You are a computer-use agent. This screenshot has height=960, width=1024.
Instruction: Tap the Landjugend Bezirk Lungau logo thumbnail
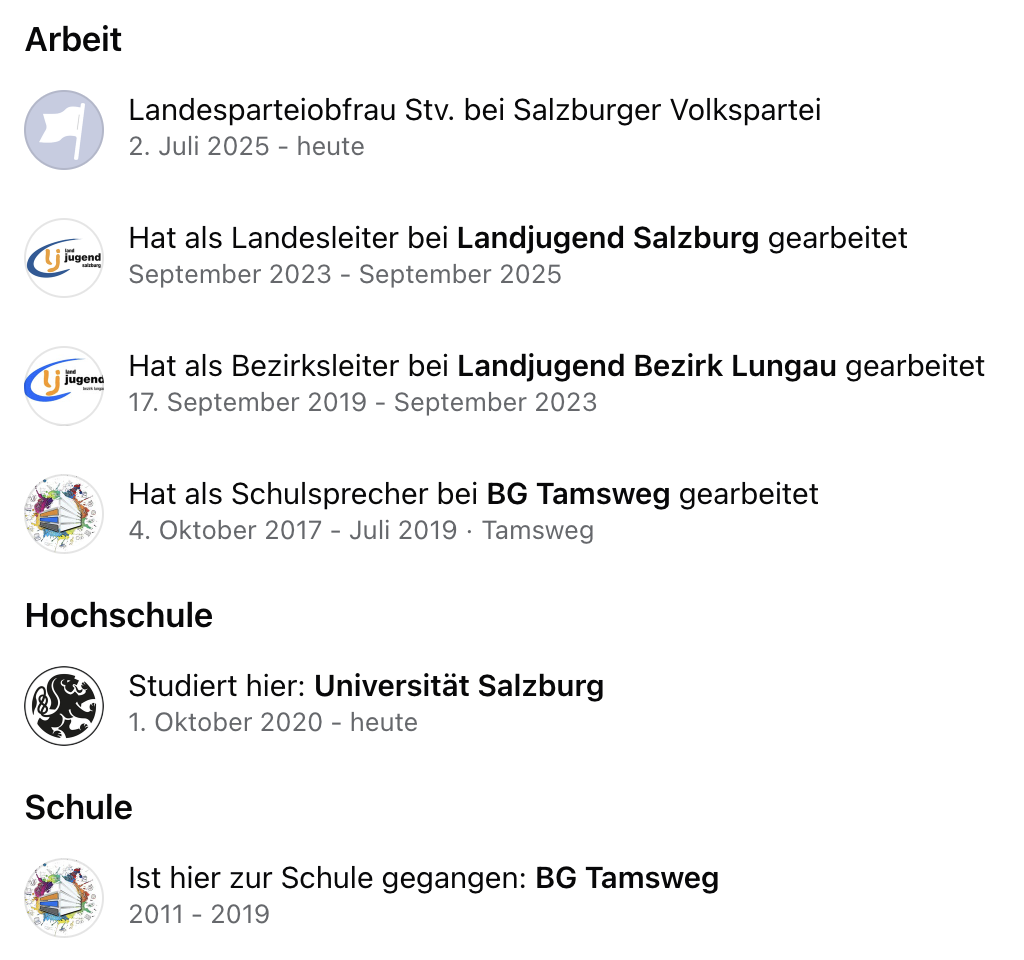pyautogui.click(x=64, y=386)
